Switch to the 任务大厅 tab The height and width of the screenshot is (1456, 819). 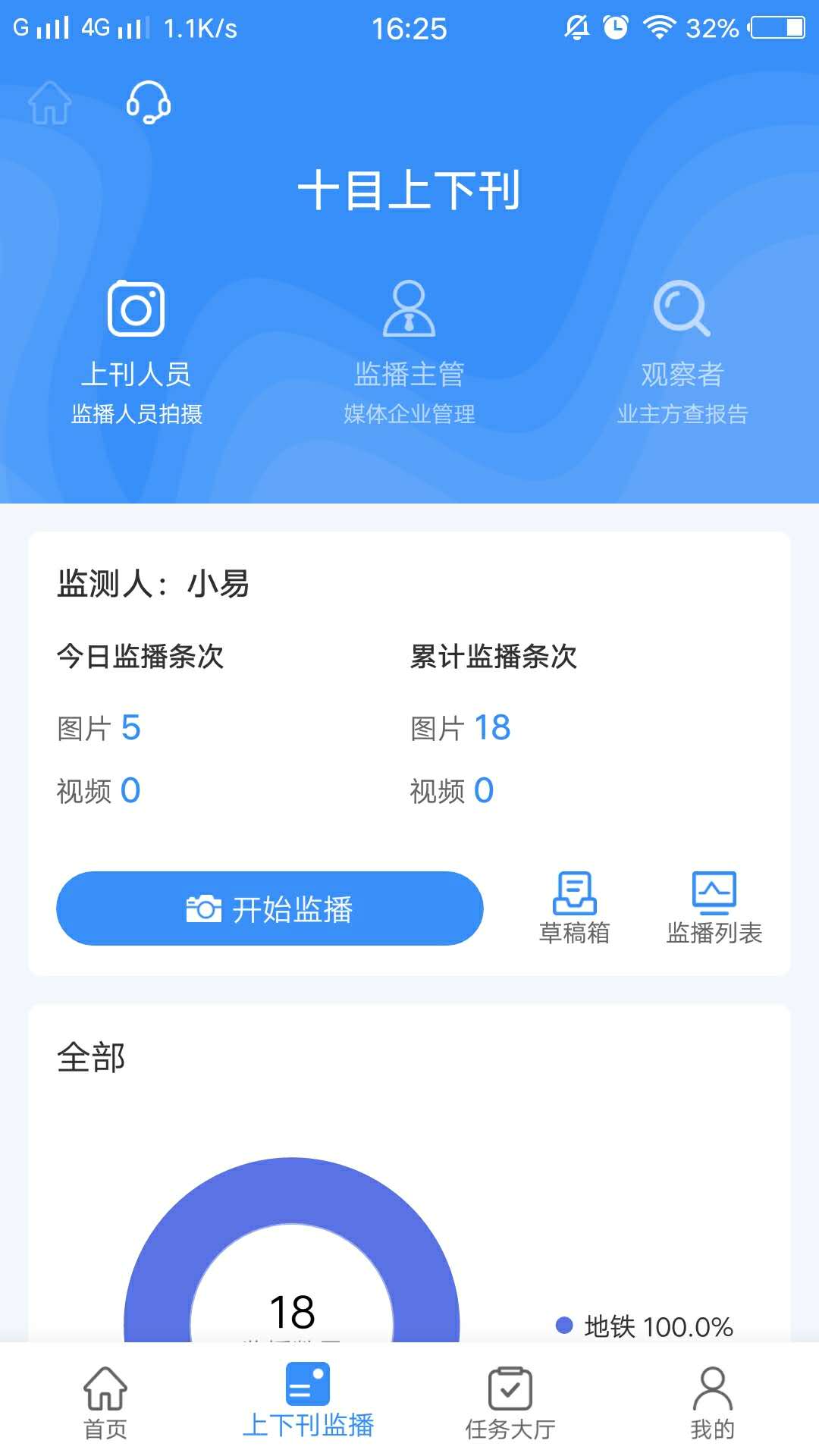tap(510, 1403)
